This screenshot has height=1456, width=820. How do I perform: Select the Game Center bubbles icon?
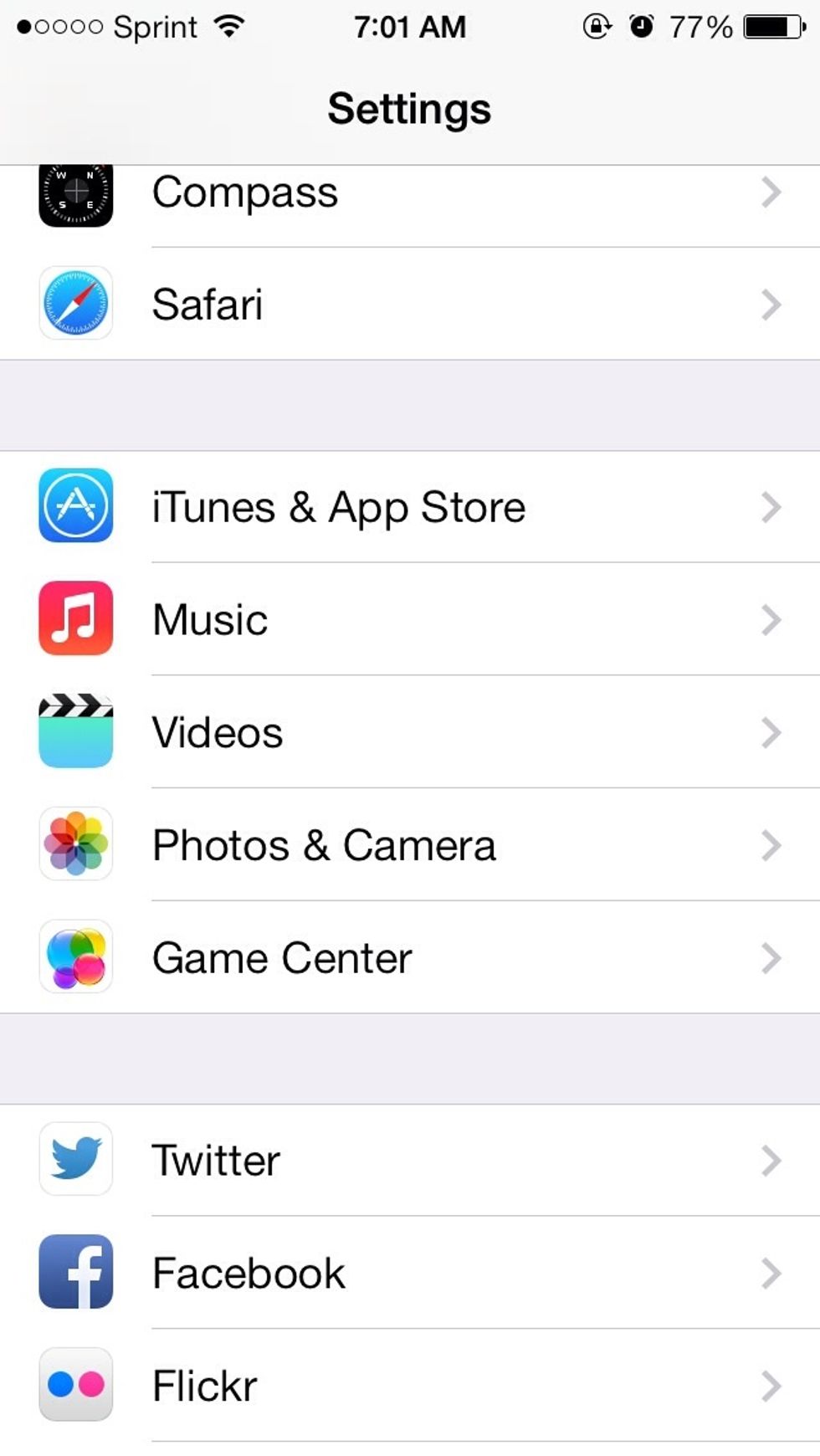[75, 957]
